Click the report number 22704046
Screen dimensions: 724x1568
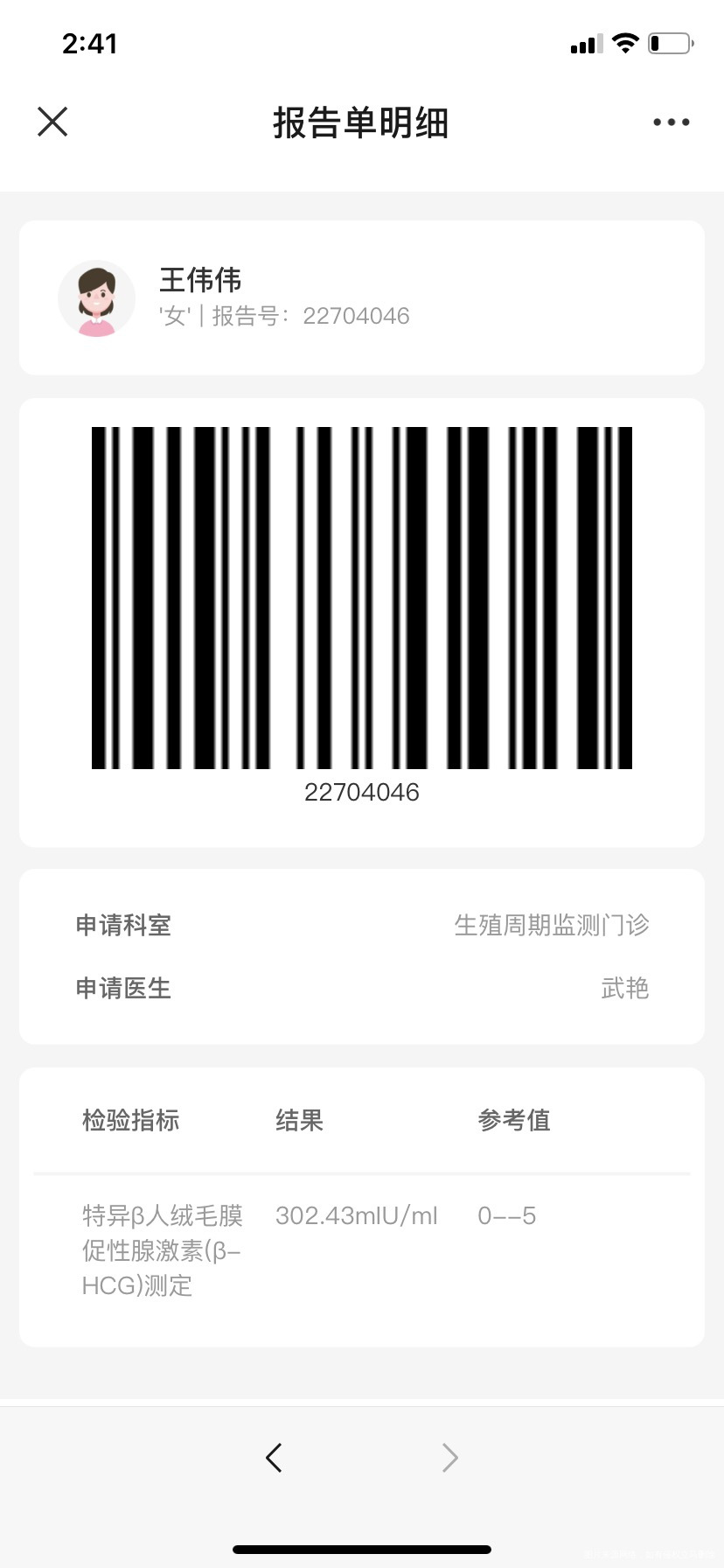coord(357,315)
